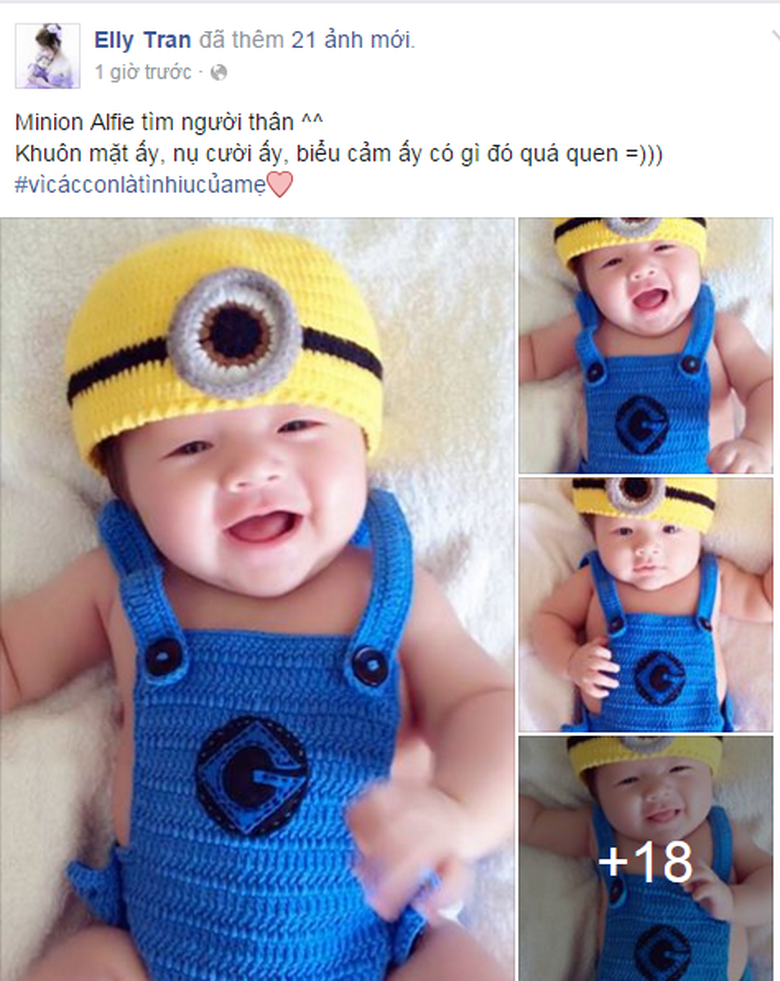Open the top right baby photo
This screenshot has height=981, width=780.
[x=645, y=345]
